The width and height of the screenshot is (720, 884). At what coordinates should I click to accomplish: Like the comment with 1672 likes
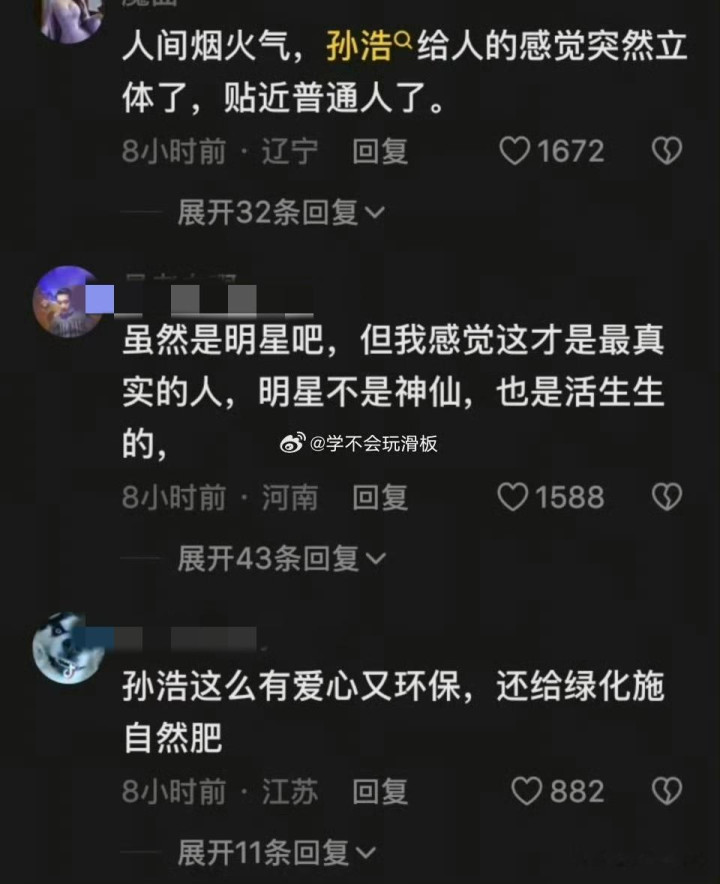514,151
